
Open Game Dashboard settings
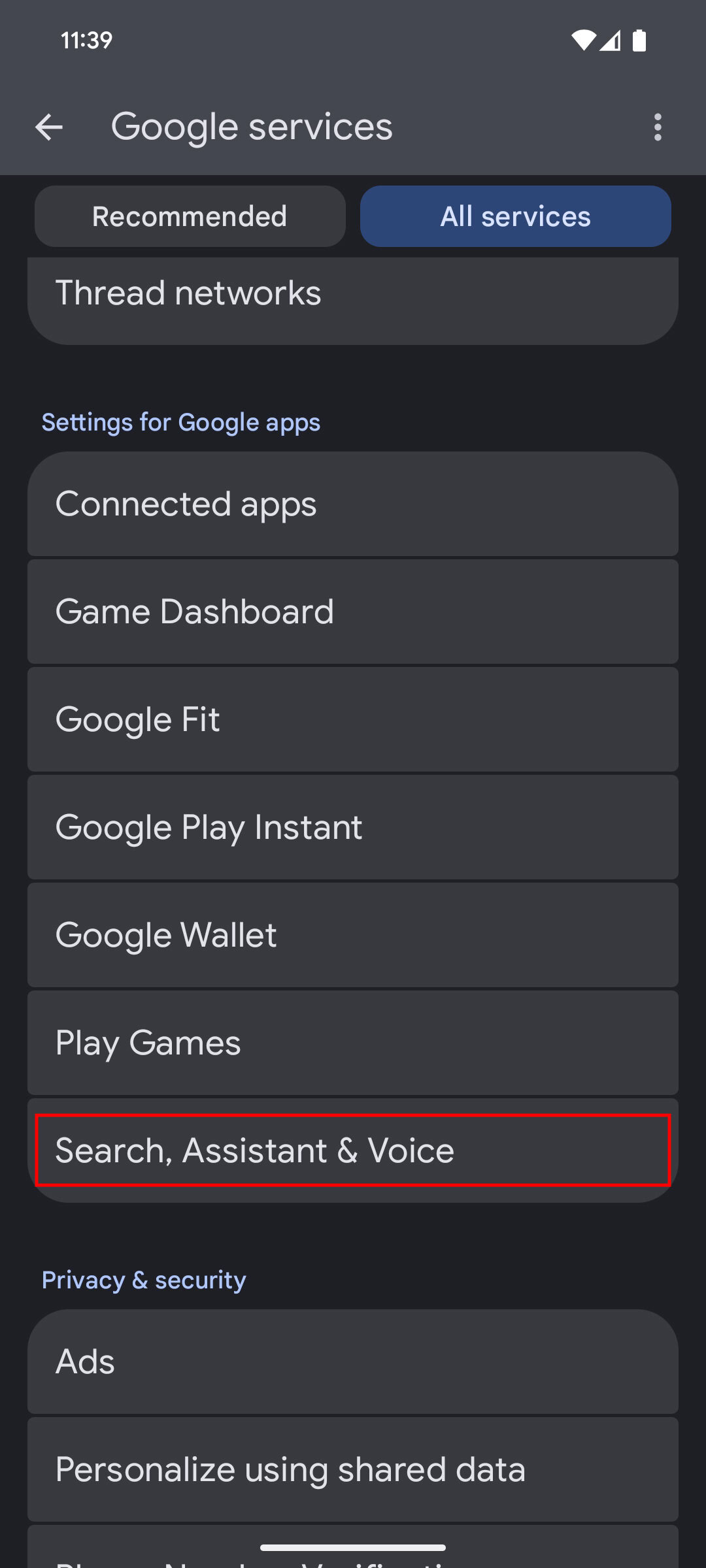[x=353, y=612]
